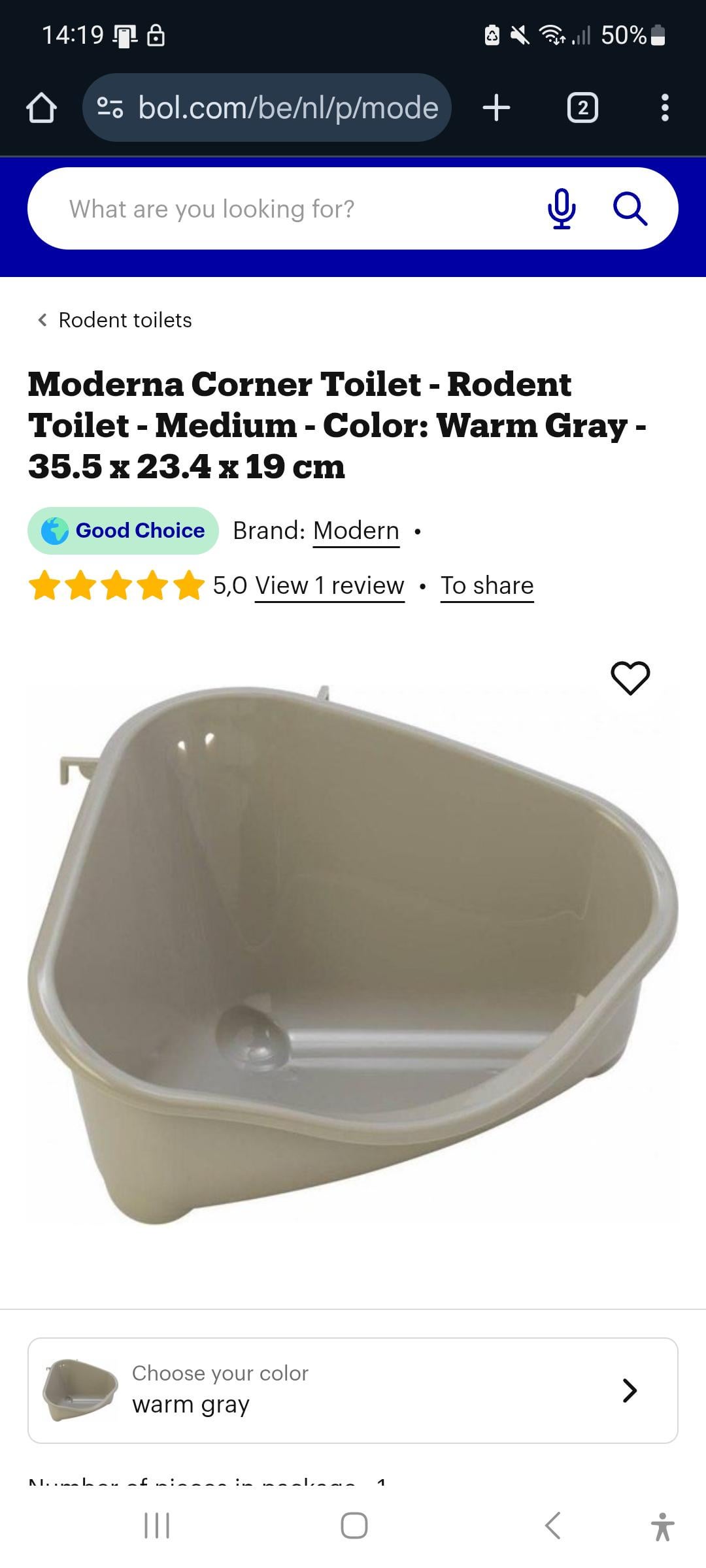
Task: Open the Modern brand link
Action: (356, 531)
